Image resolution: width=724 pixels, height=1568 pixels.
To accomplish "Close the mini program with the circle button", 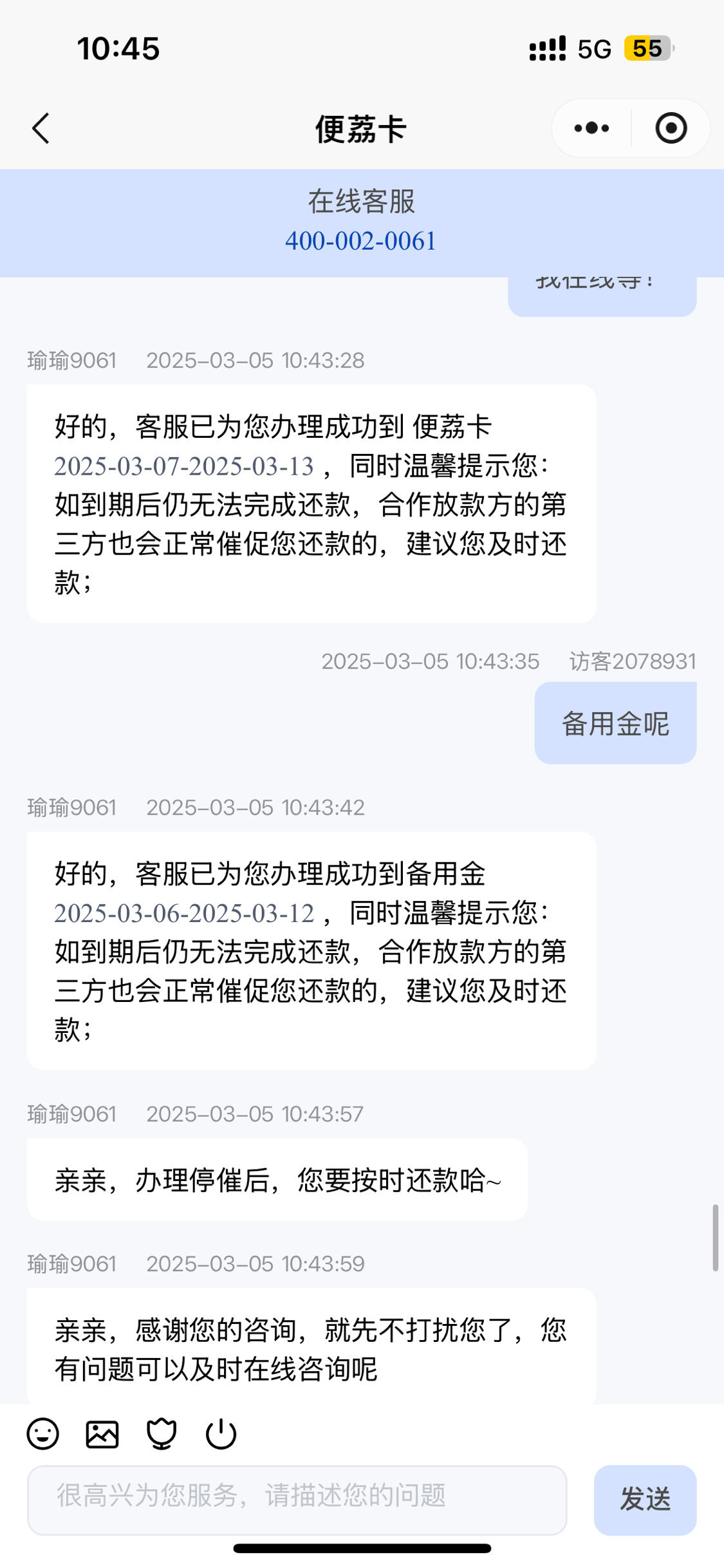I will click(x=671, y=128).
